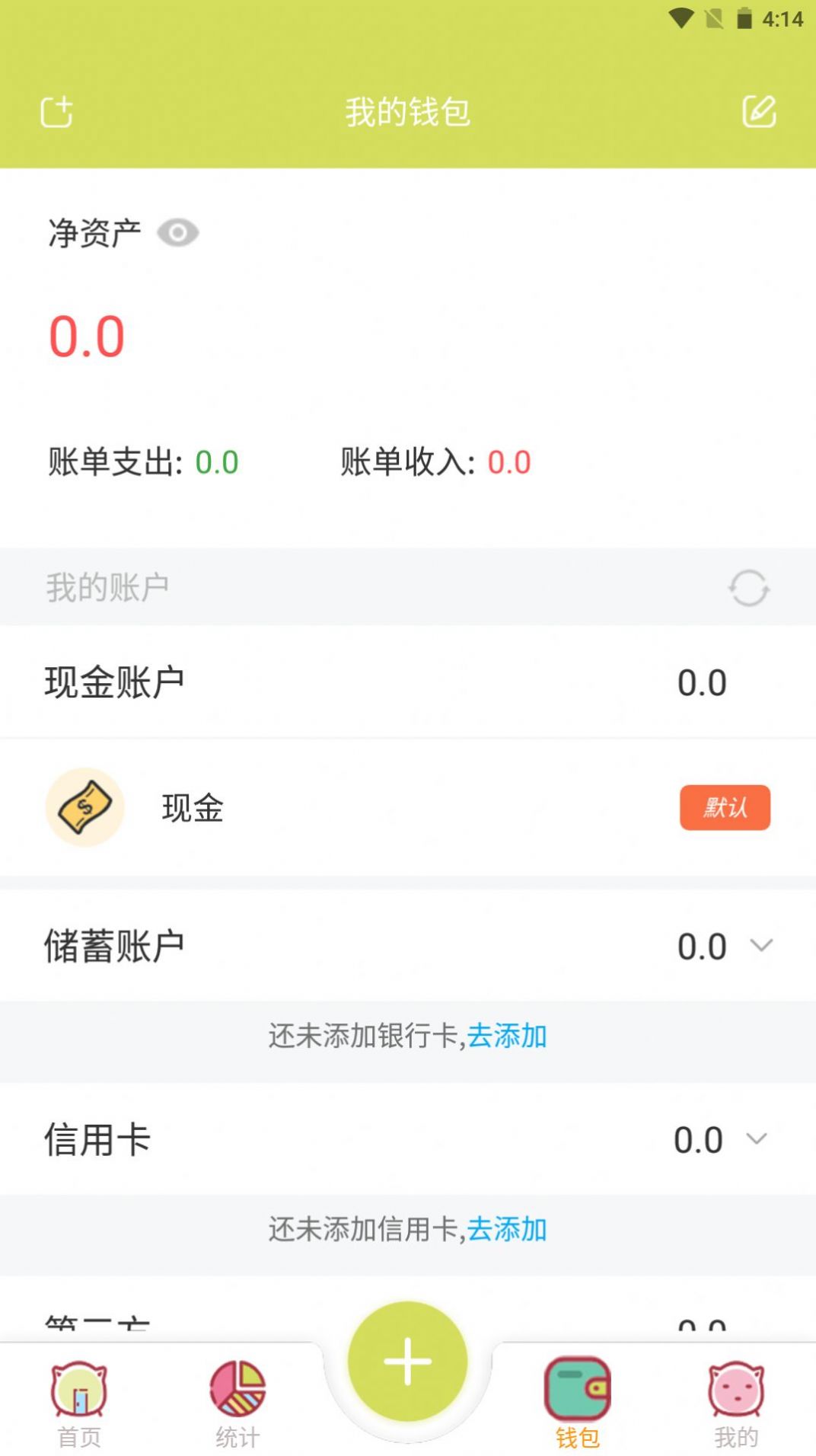Tap 去添加 to add a bank card
The width and height of the screenshot is (816, 1456).
[508, 1036]
